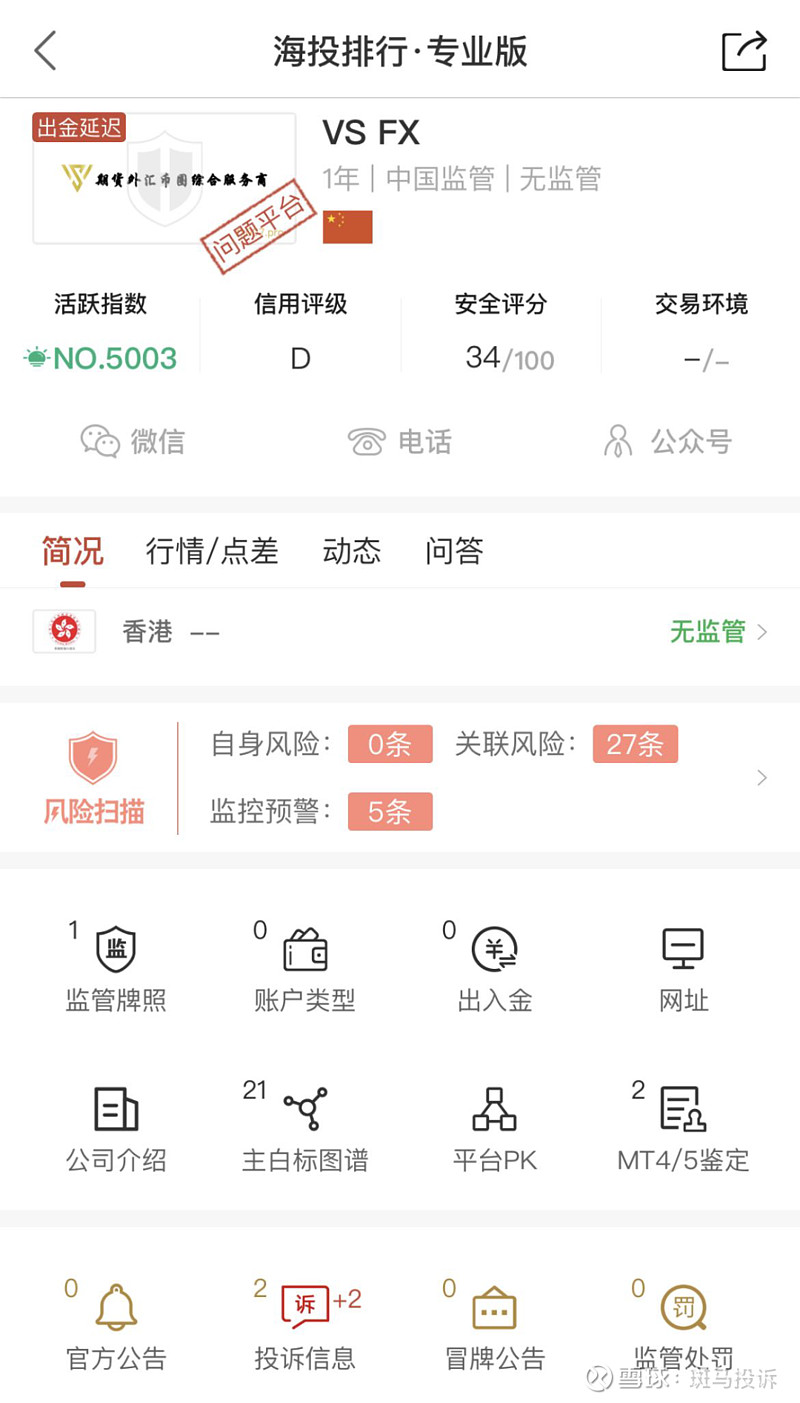Viewport: 800px width, 1403px height.
Task: Contact the broker via 微信
Action: pyautogui.click(x=132, y=441)
